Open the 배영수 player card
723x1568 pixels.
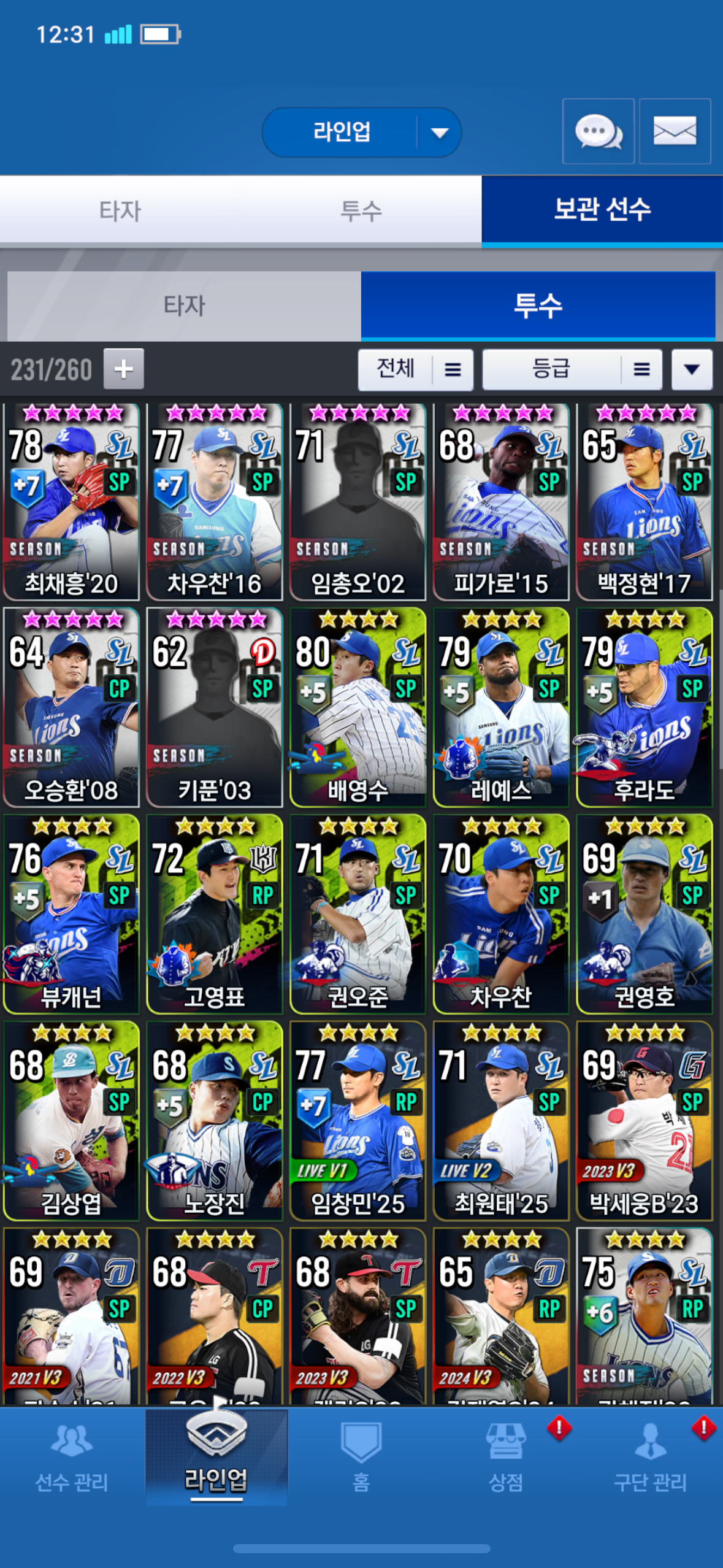(x=358, y=708)
